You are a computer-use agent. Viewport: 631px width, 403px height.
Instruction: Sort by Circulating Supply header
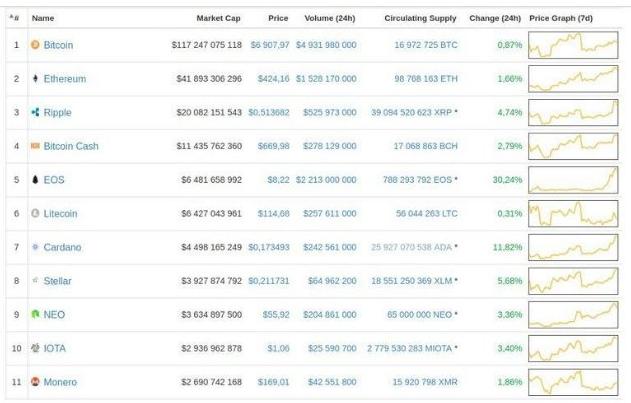pos(420,18)
